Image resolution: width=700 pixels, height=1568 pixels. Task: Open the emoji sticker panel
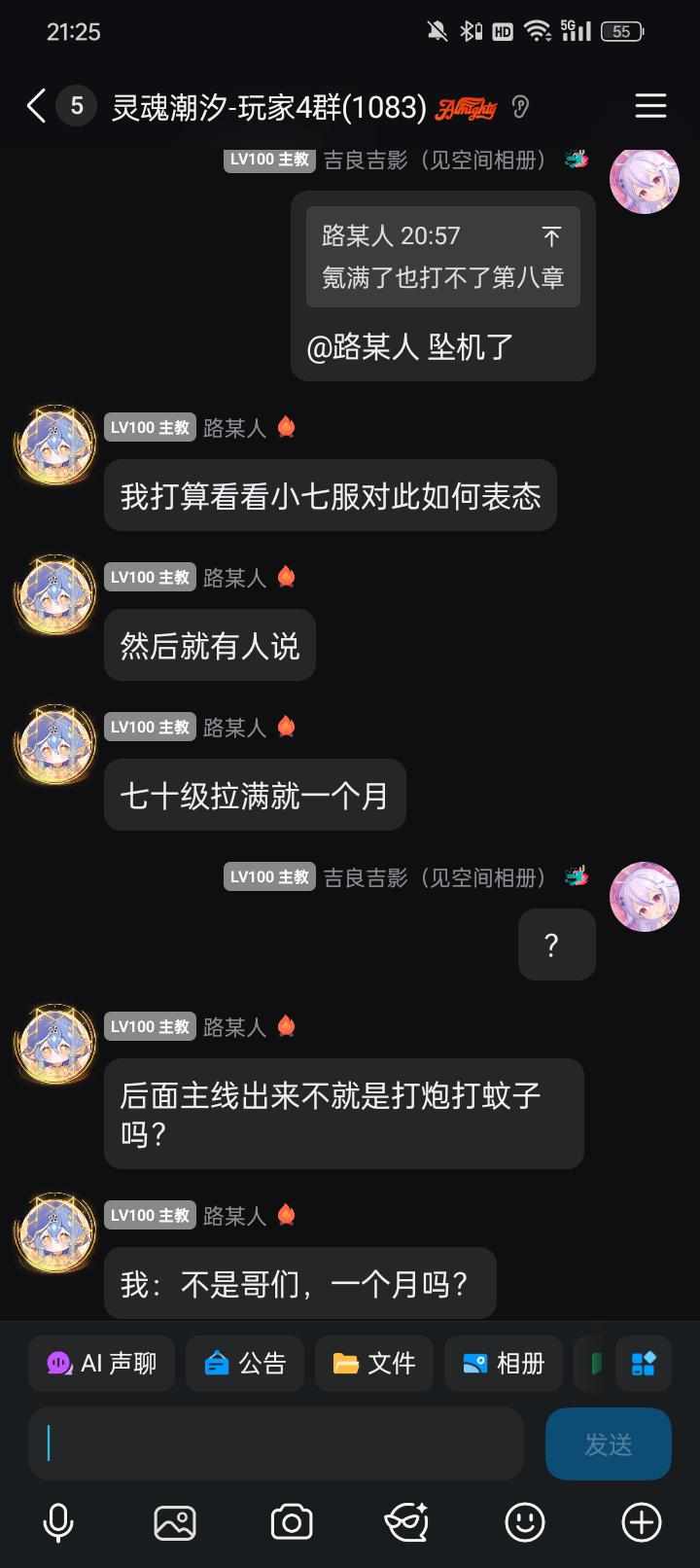click(x=525, y=1522)
